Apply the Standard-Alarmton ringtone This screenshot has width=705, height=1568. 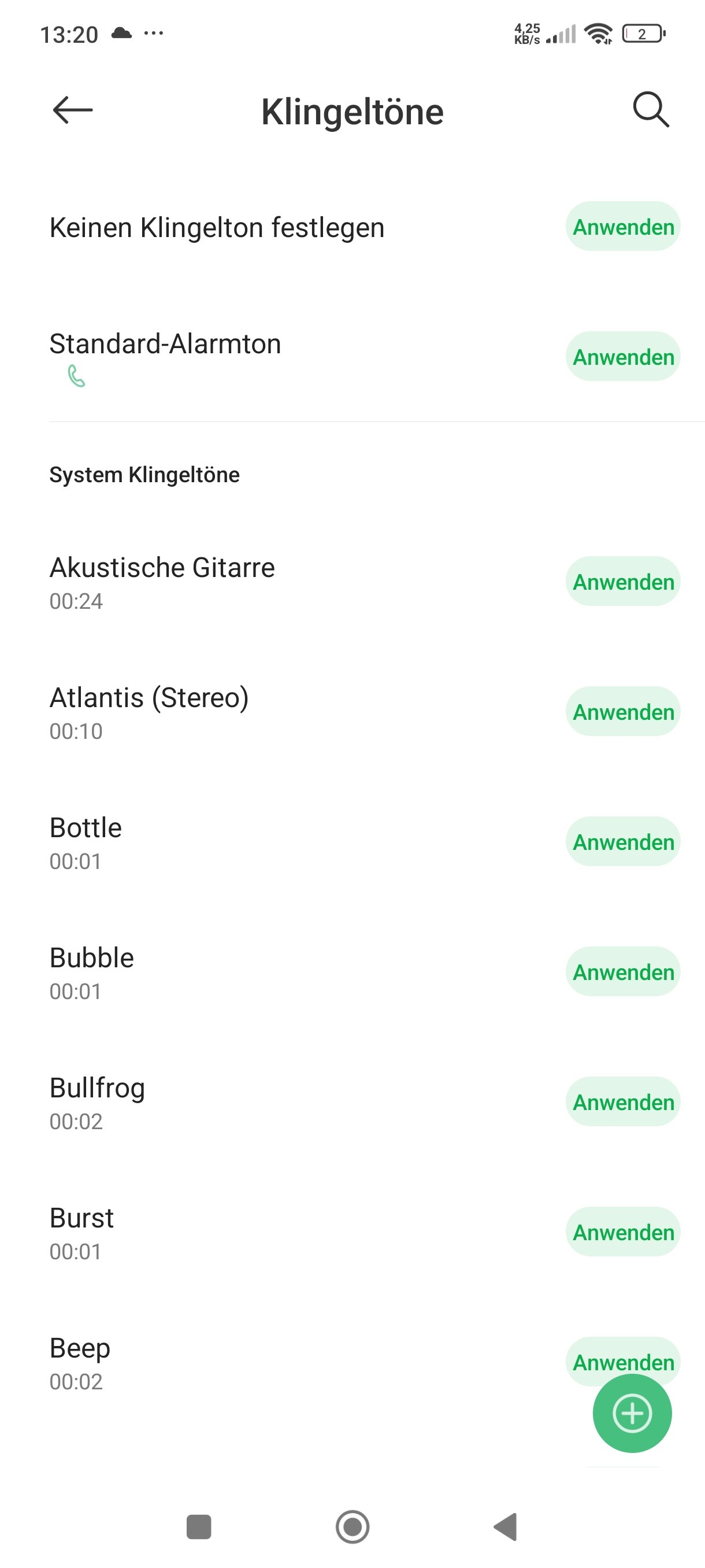coord(622,357)
